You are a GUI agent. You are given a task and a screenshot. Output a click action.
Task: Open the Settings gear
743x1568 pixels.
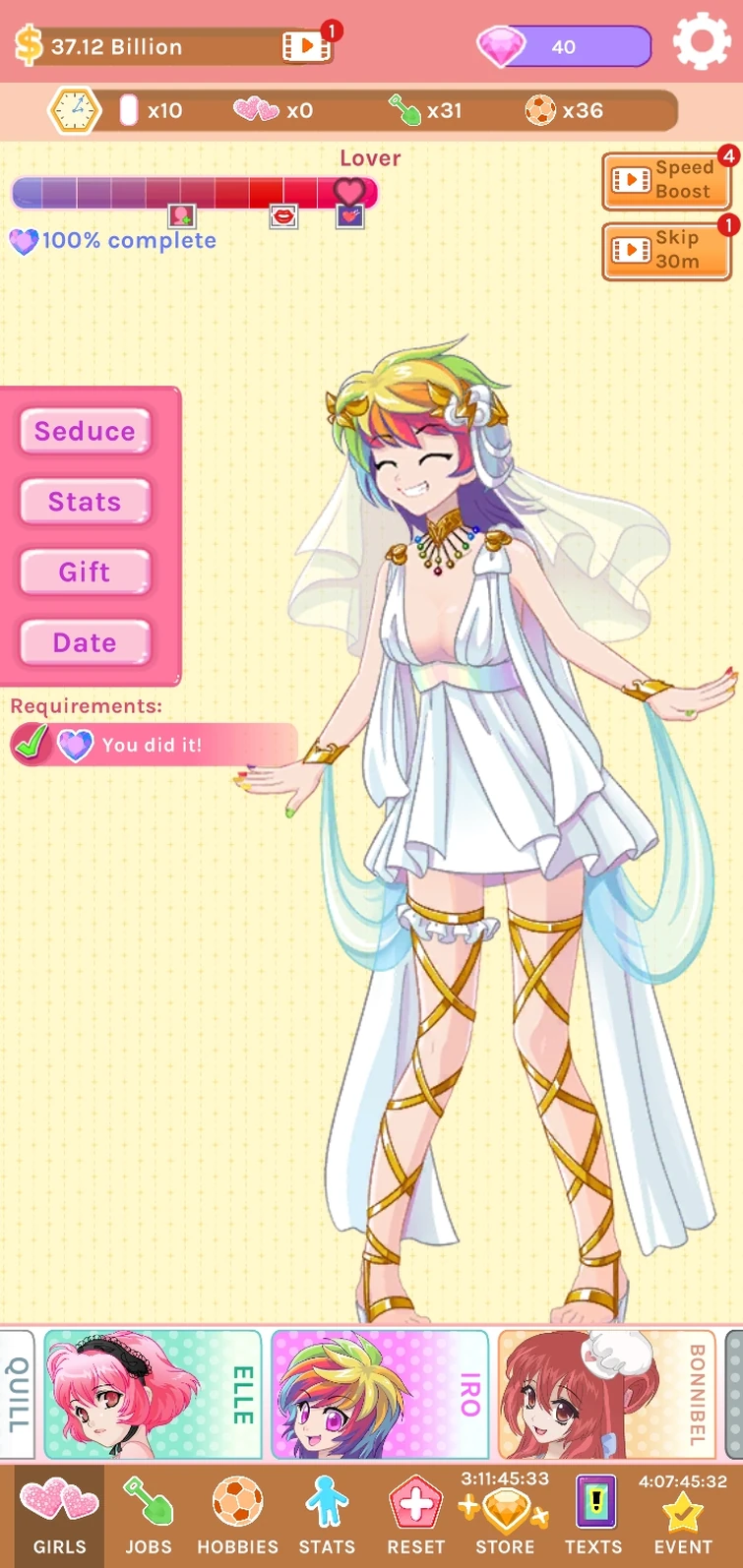[x=702, y=42]
